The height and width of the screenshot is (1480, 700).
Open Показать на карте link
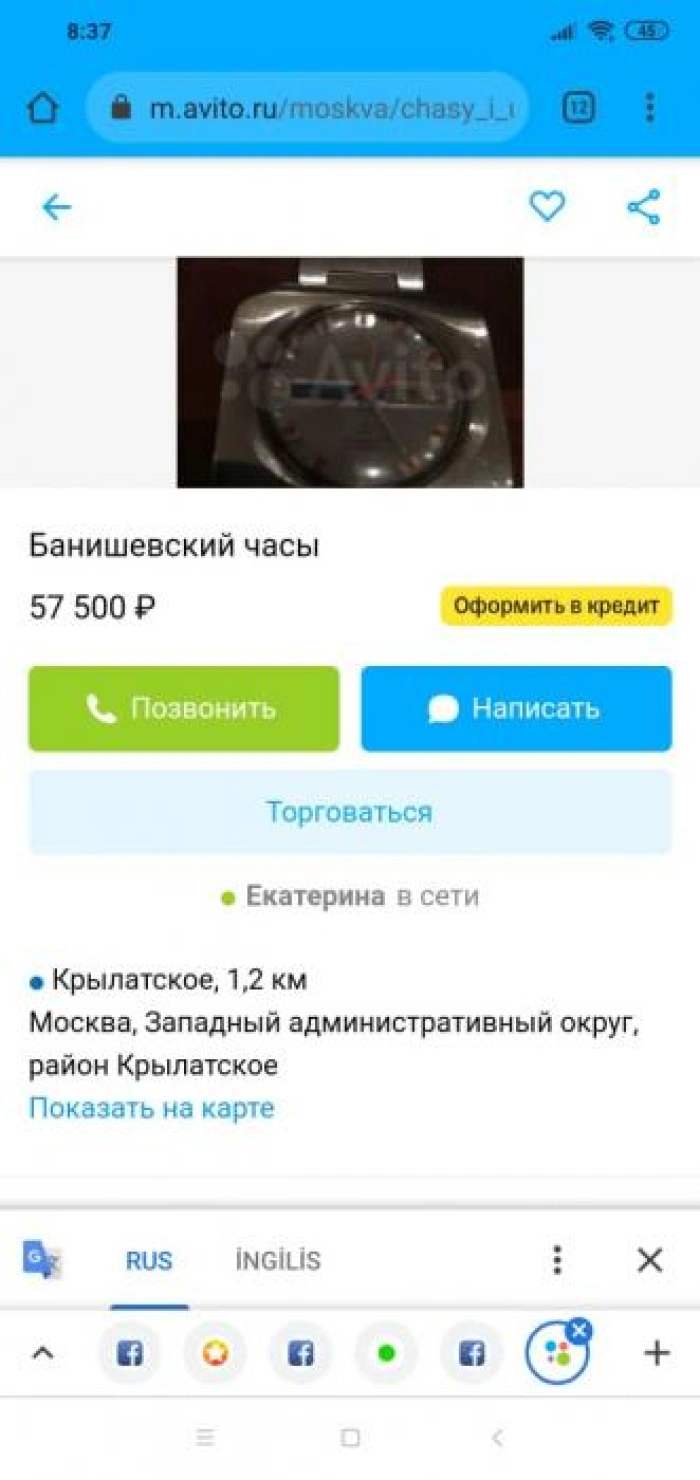(152, 1108)
